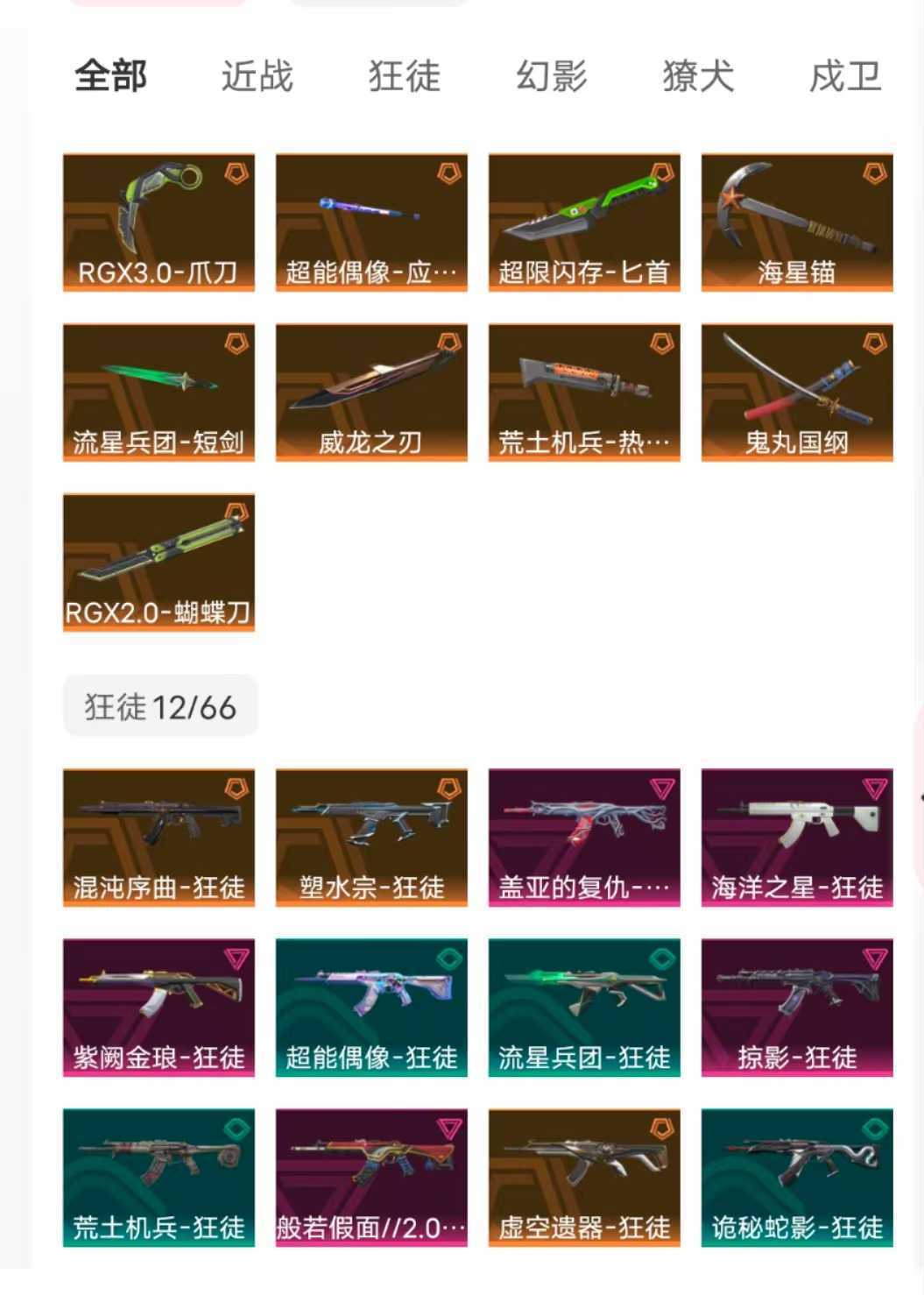View the 威龙之刃 skin
Screen dimensions: 924x1295
371,393
